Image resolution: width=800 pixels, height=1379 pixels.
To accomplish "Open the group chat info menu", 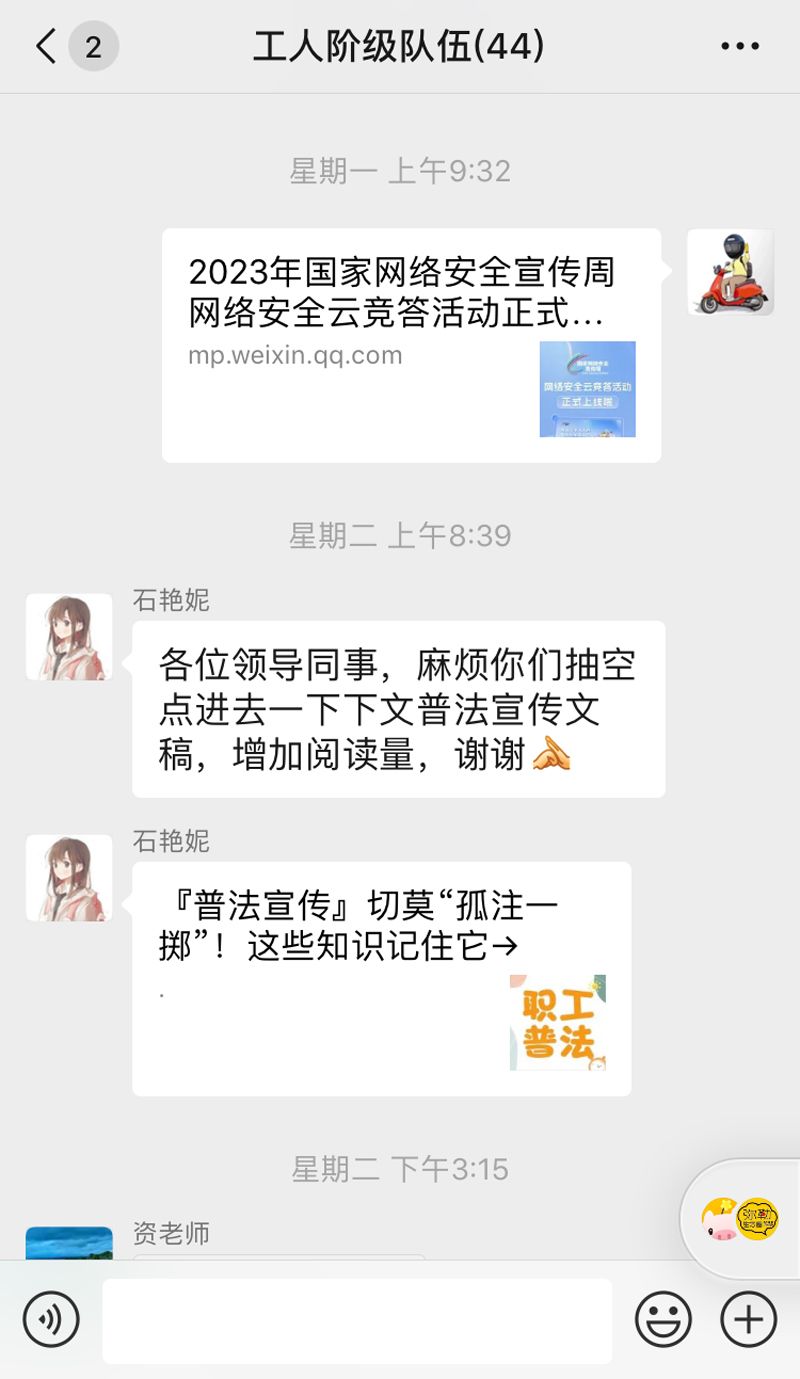I will tap(740, 47).
